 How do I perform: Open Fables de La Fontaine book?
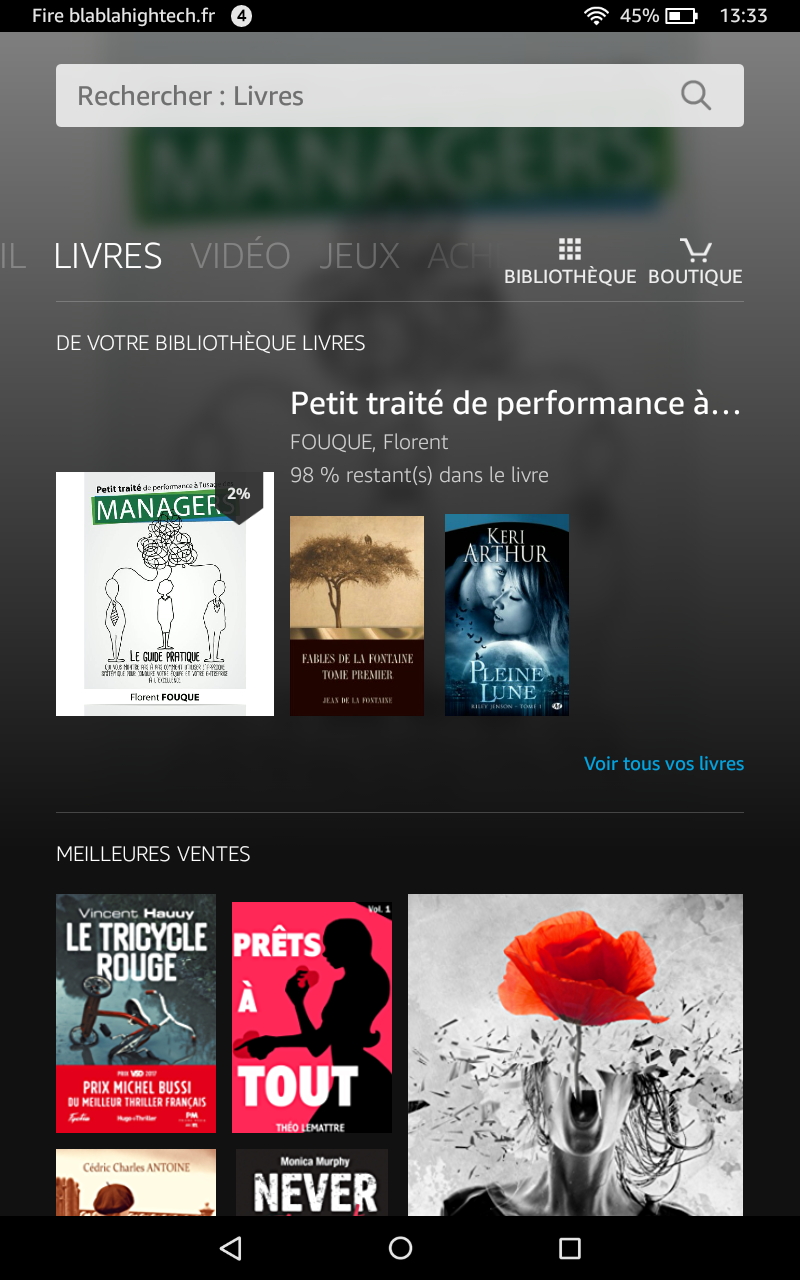click(357, 615)
